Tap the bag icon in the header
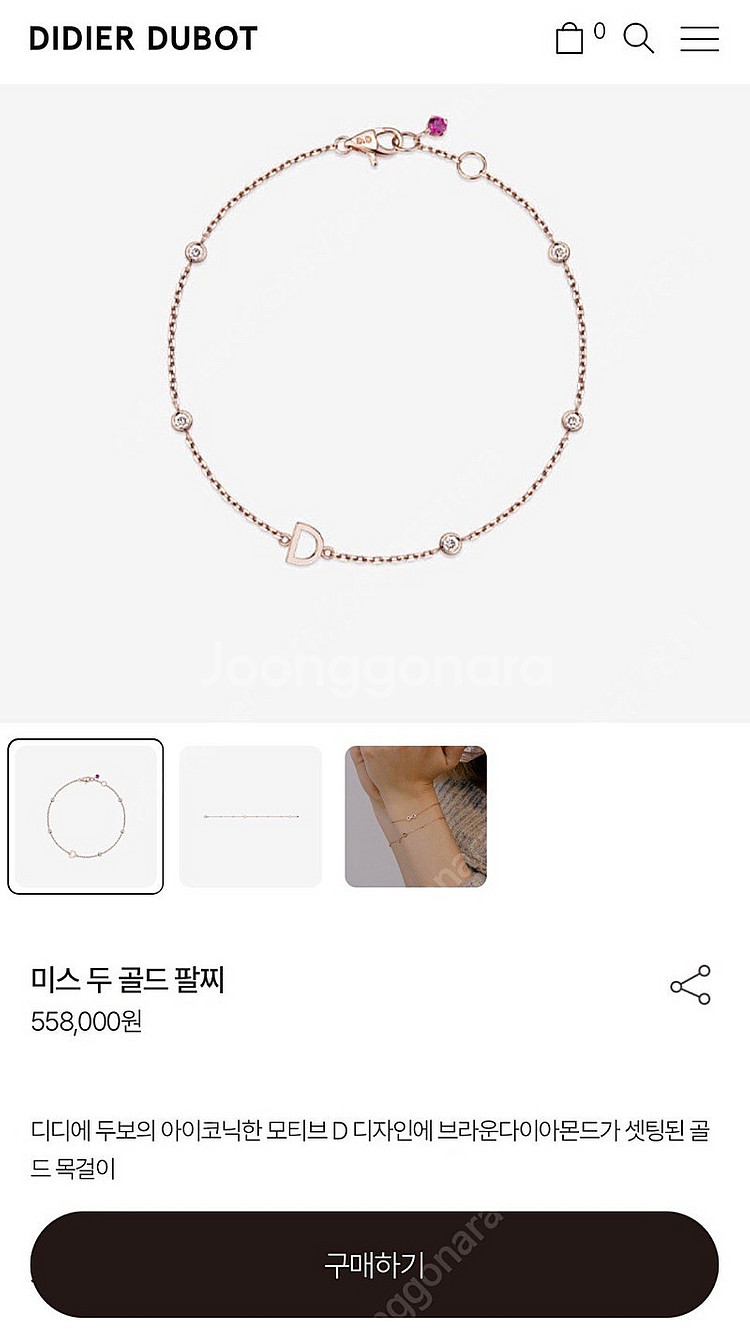The height and width of the screenshot is (1340, 750). (570, 38)
